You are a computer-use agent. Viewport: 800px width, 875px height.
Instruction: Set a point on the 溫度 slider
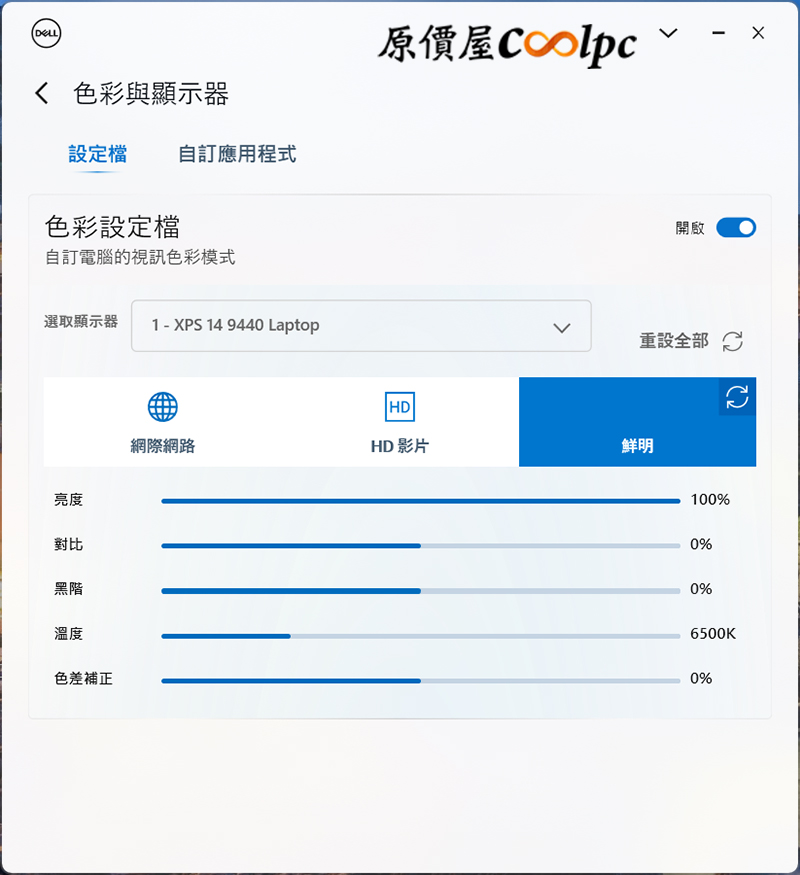[420, 636]
